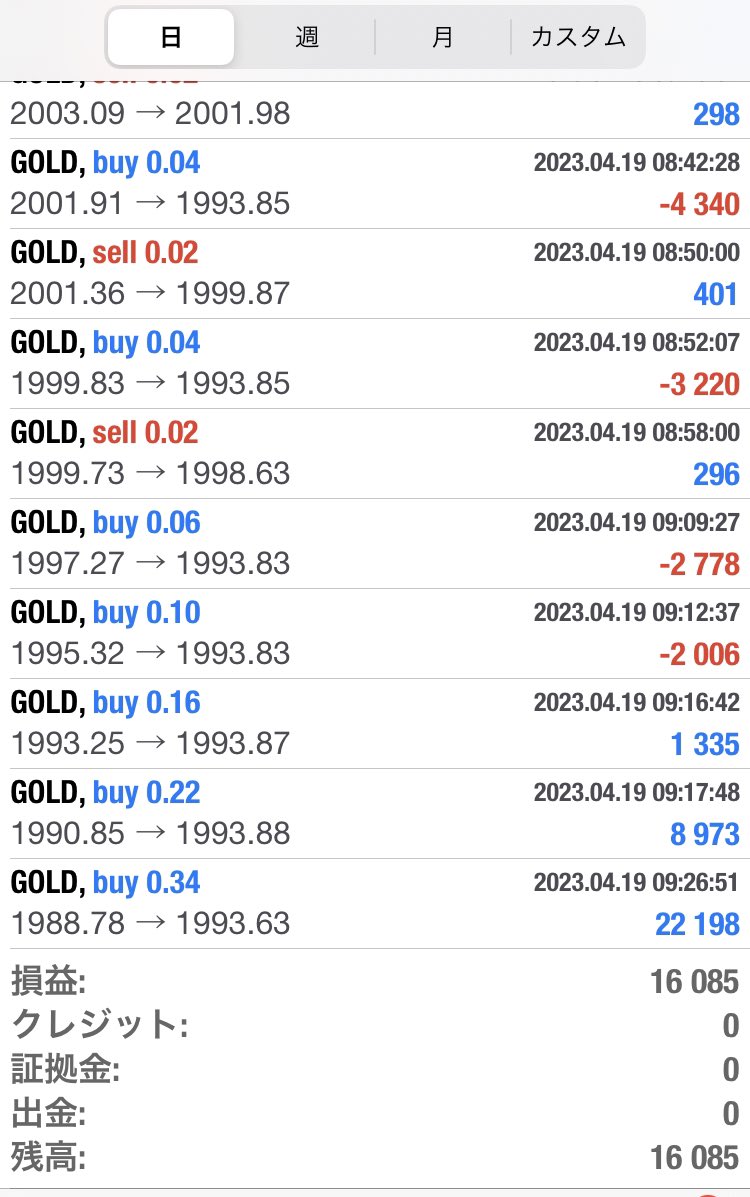Open the GOLD buy 0.10 trade row
This screenshot has height=1197, width=750.
(x=375, y=634)
